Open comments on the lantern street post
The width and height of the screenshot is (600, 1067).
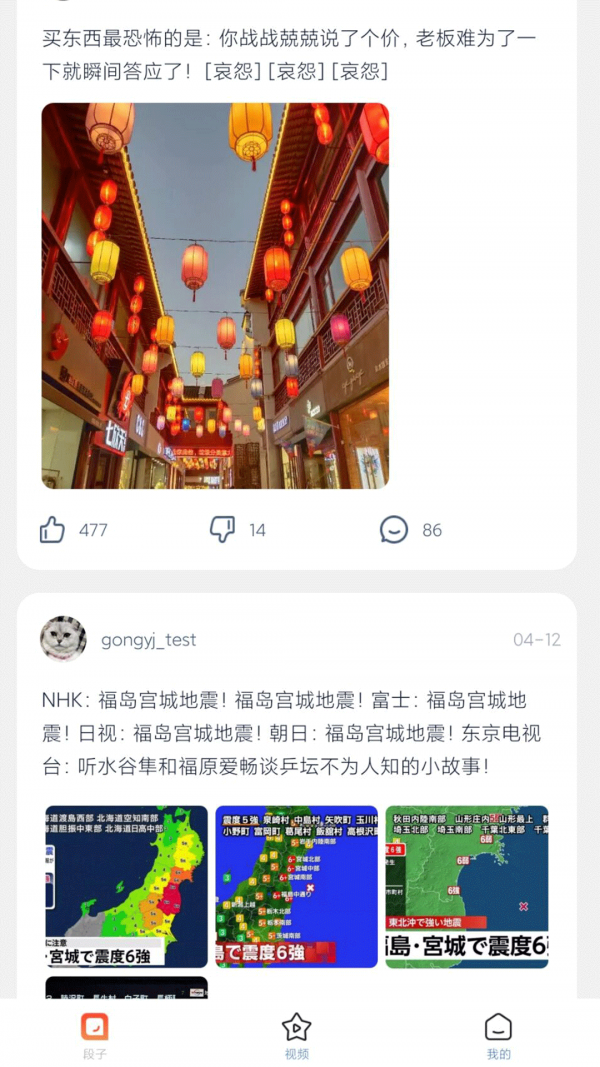pos(394,530)
